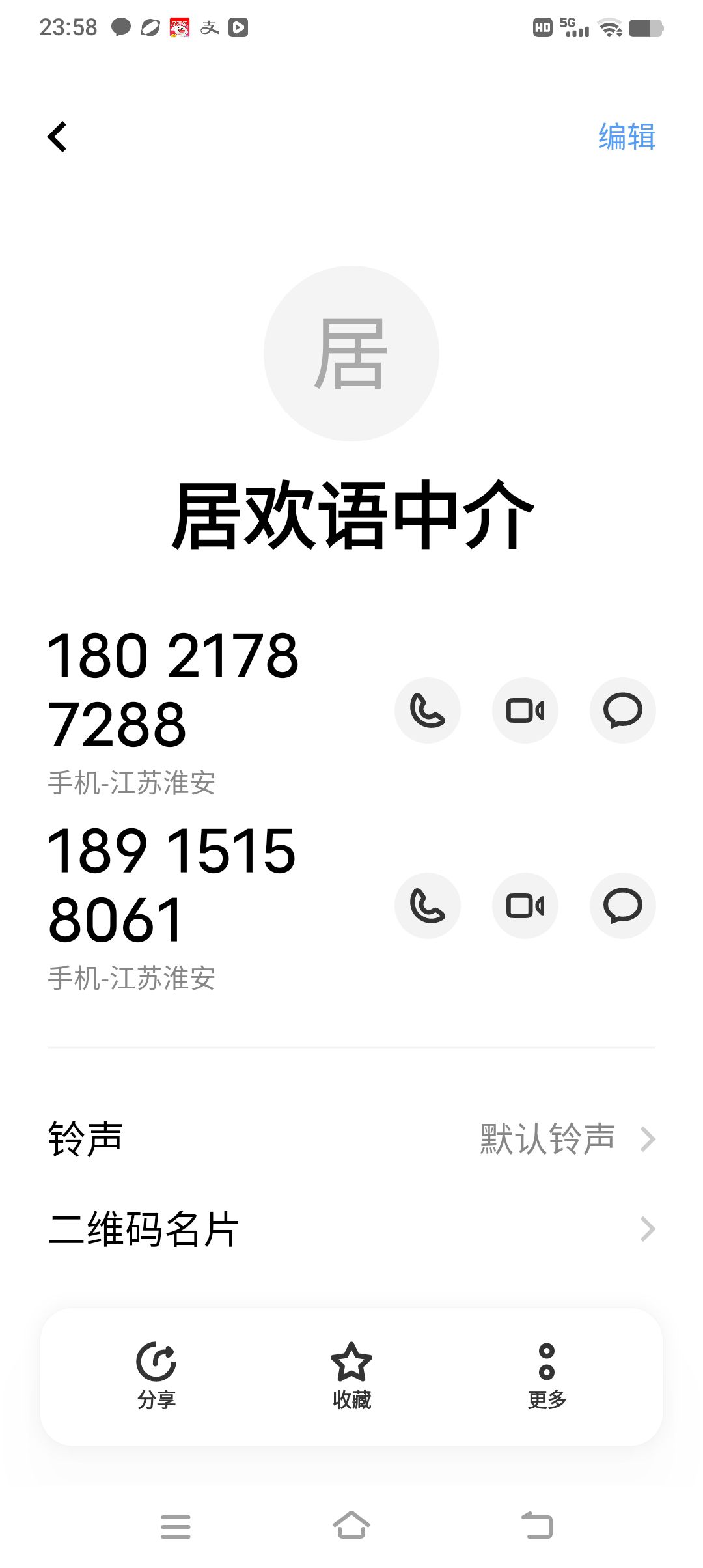Tap 编辑 to edit this contact
703x1568 pixels.
(x=626, y=137)
